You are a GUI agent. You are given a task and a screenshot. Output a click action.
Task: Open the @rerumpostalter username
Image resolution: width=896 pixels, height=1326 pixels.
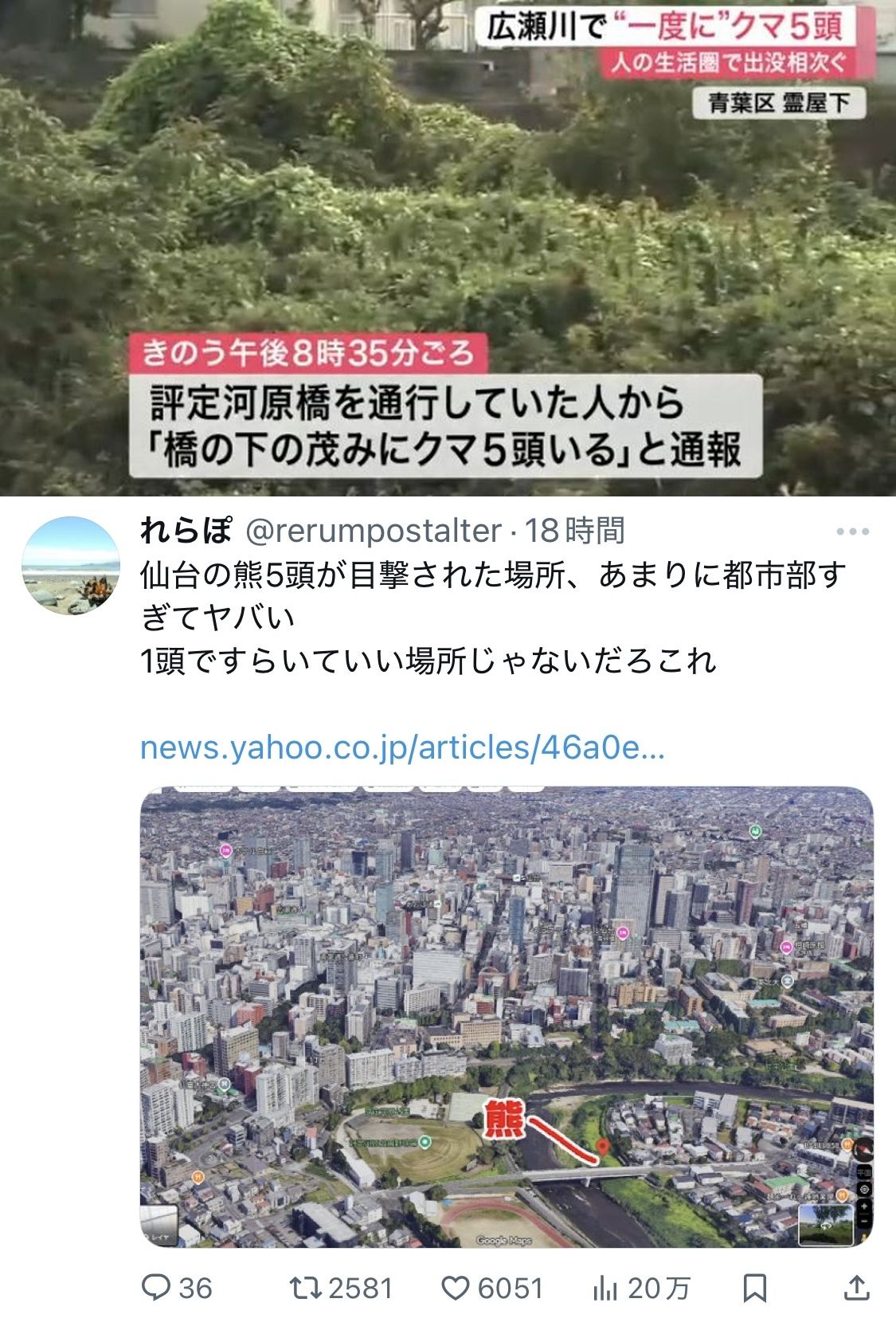pos(373,531)
